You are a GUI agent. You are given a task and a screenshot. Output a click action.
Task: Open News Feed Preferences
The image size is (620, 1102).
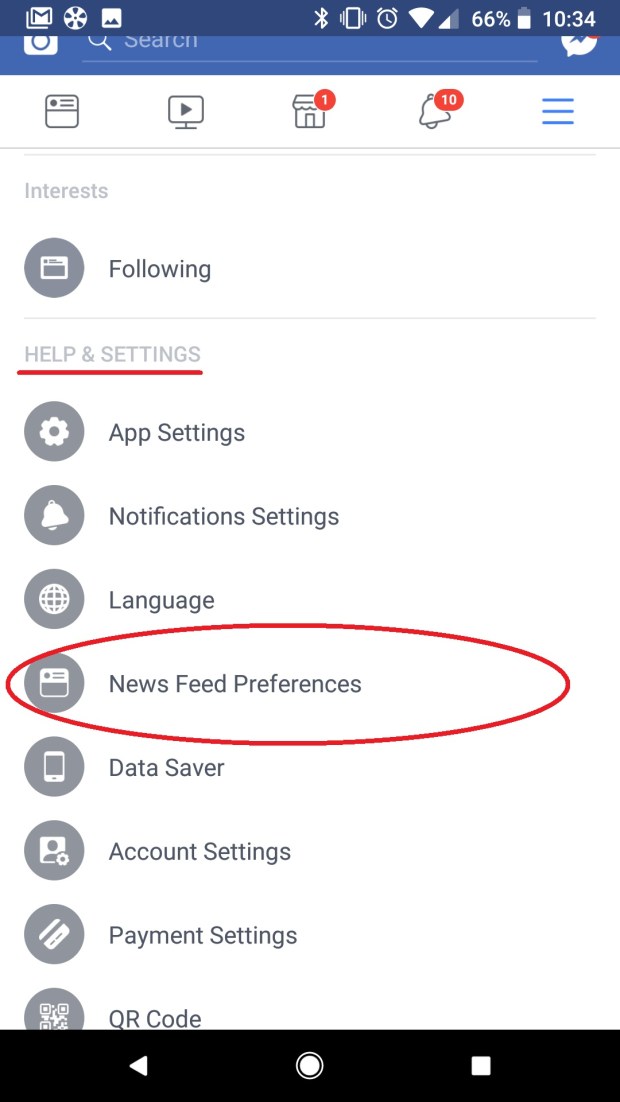coord(235,684)
